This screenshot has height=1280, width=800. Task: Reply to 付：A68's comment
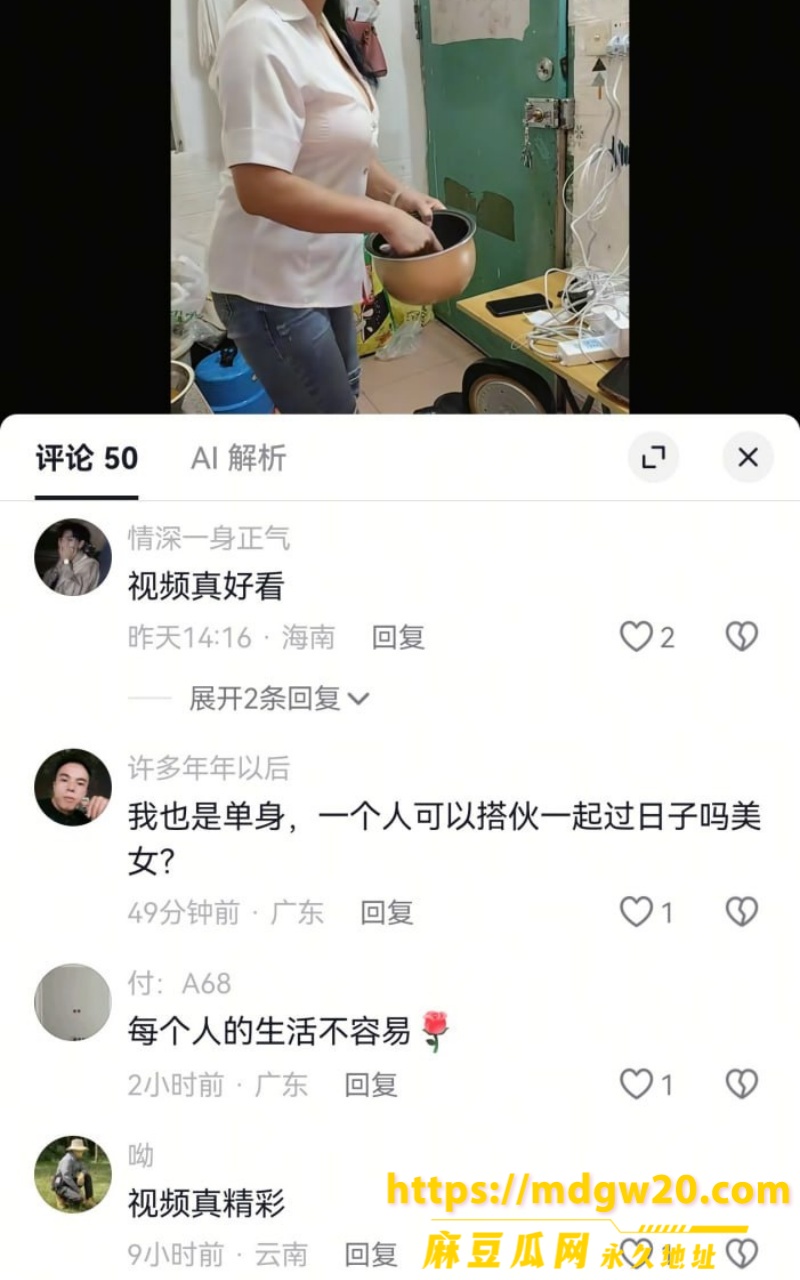(371, 1084)
